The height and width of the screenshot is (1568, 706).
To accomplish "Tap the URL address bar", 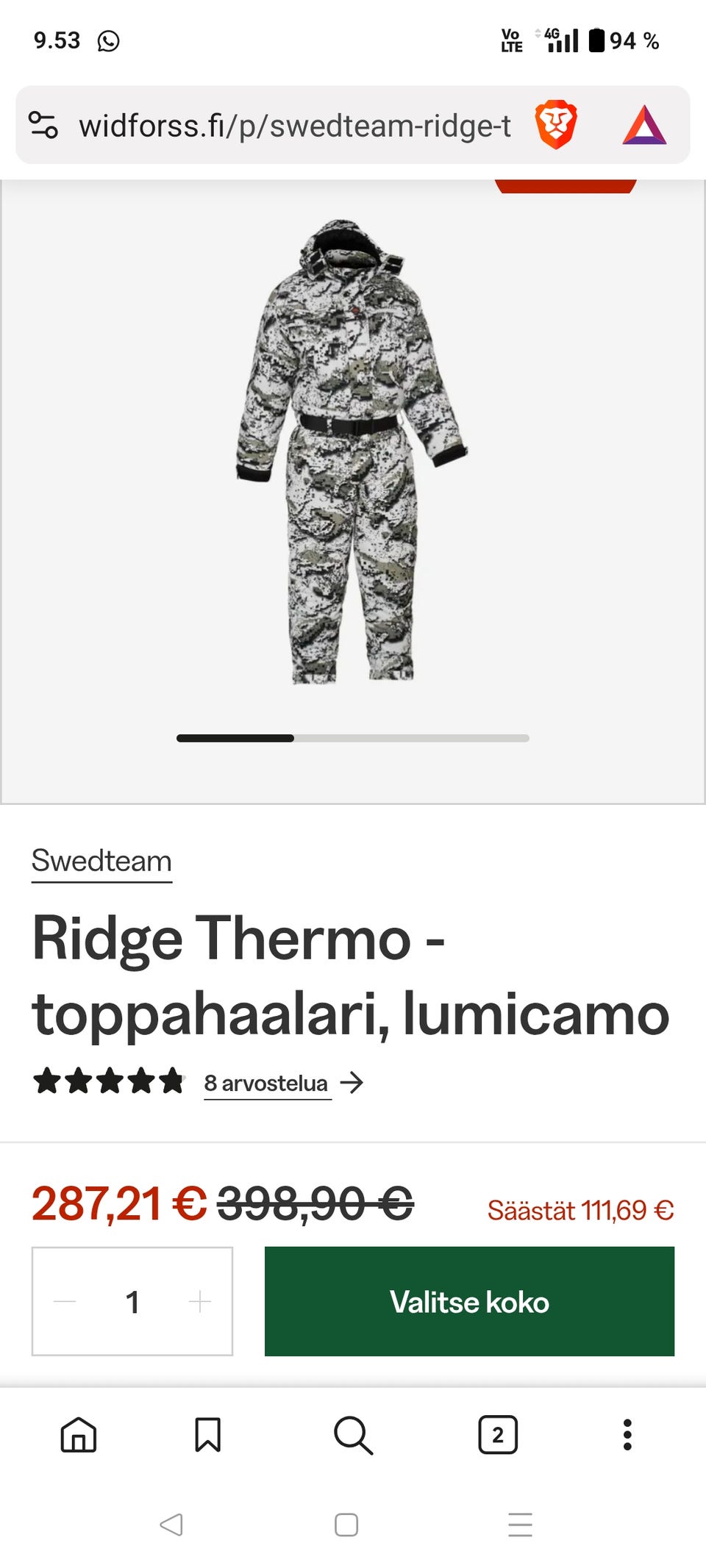I will 294,126.
